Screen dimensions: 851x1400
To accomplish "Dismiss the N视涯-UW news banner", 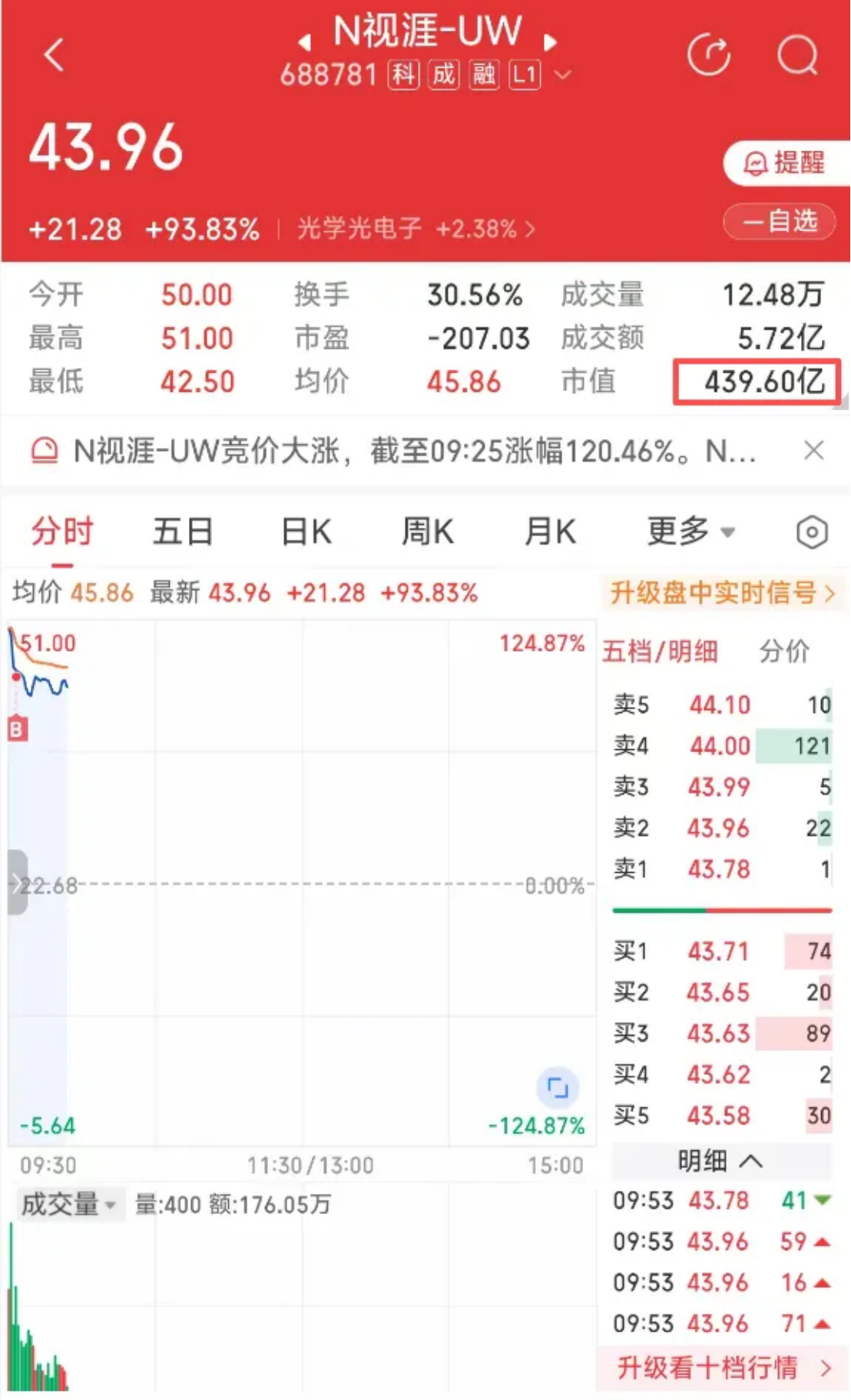I will tap(813, 450).
